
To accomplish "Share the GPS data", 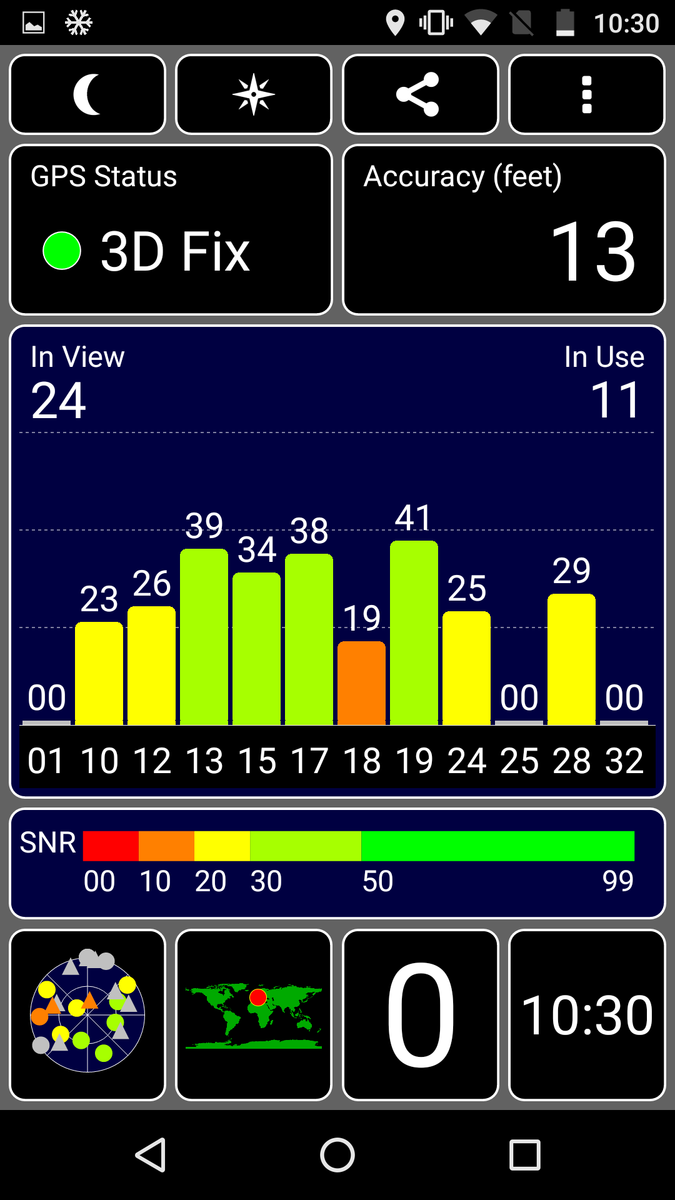I will click(420, 95).
